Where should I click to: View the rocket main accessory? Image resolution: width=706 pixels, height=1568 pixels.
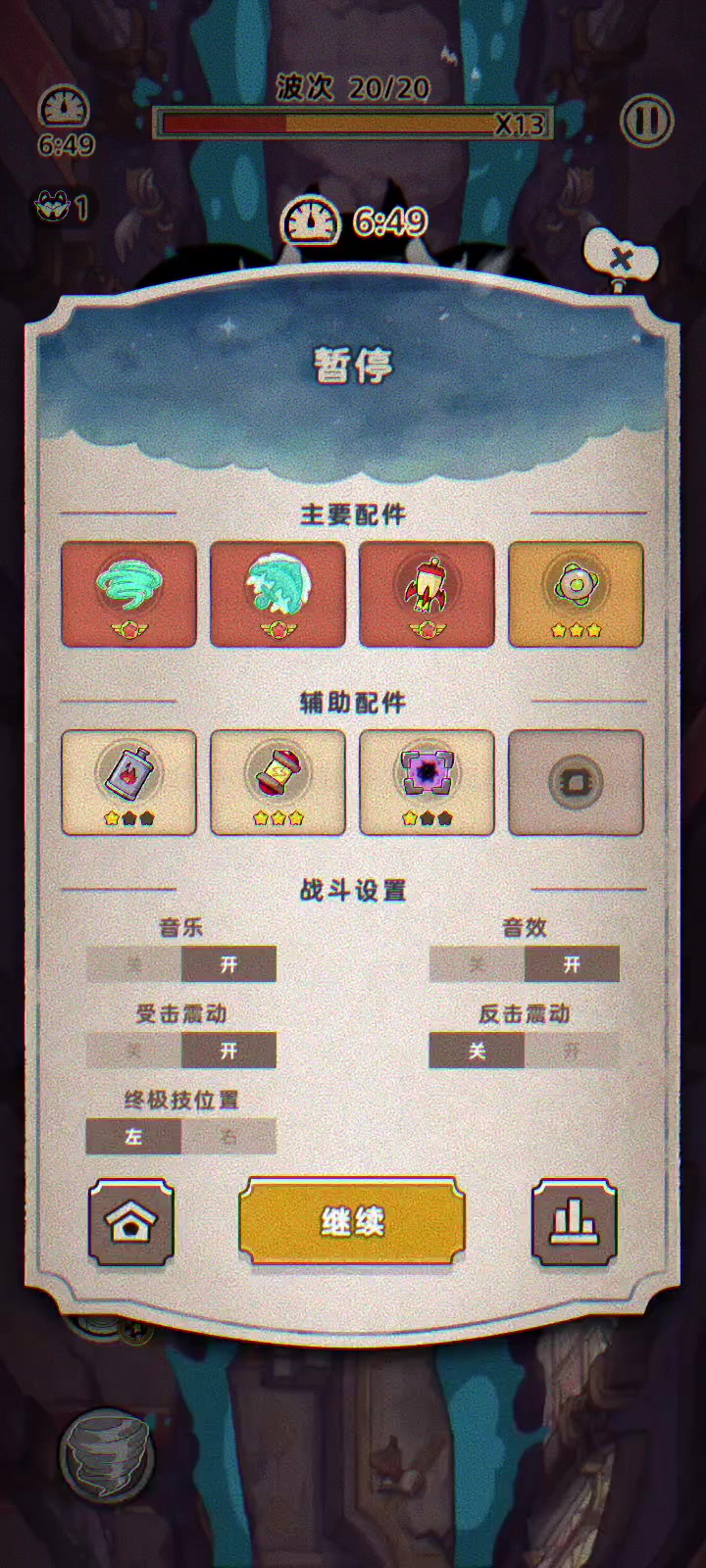click(427, 594)
